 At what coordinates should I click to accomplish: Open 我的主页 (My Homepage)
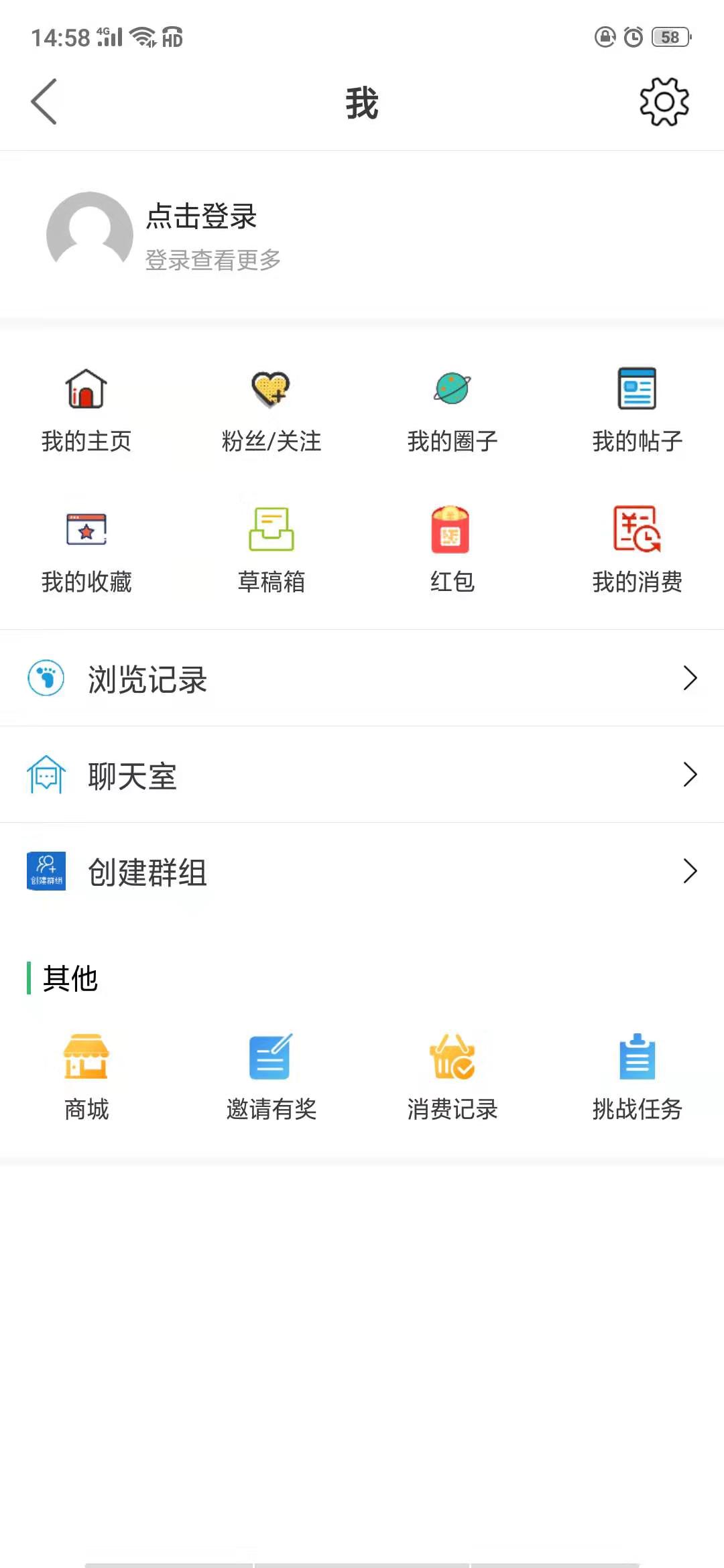click(x=86, y=409)
